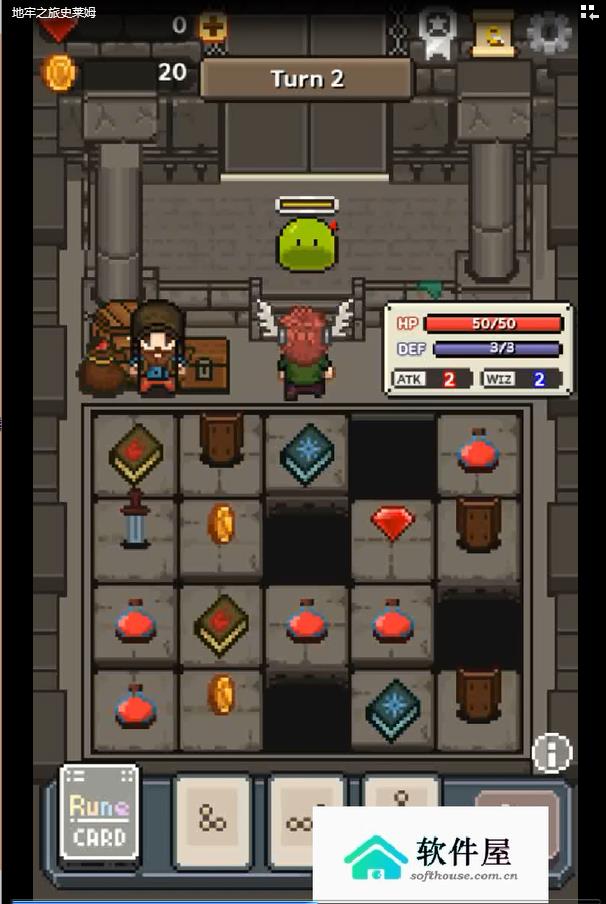Viewport: 606px width, 904px height.
Task: Open the settings gear
Action: [x=549, y=33]
